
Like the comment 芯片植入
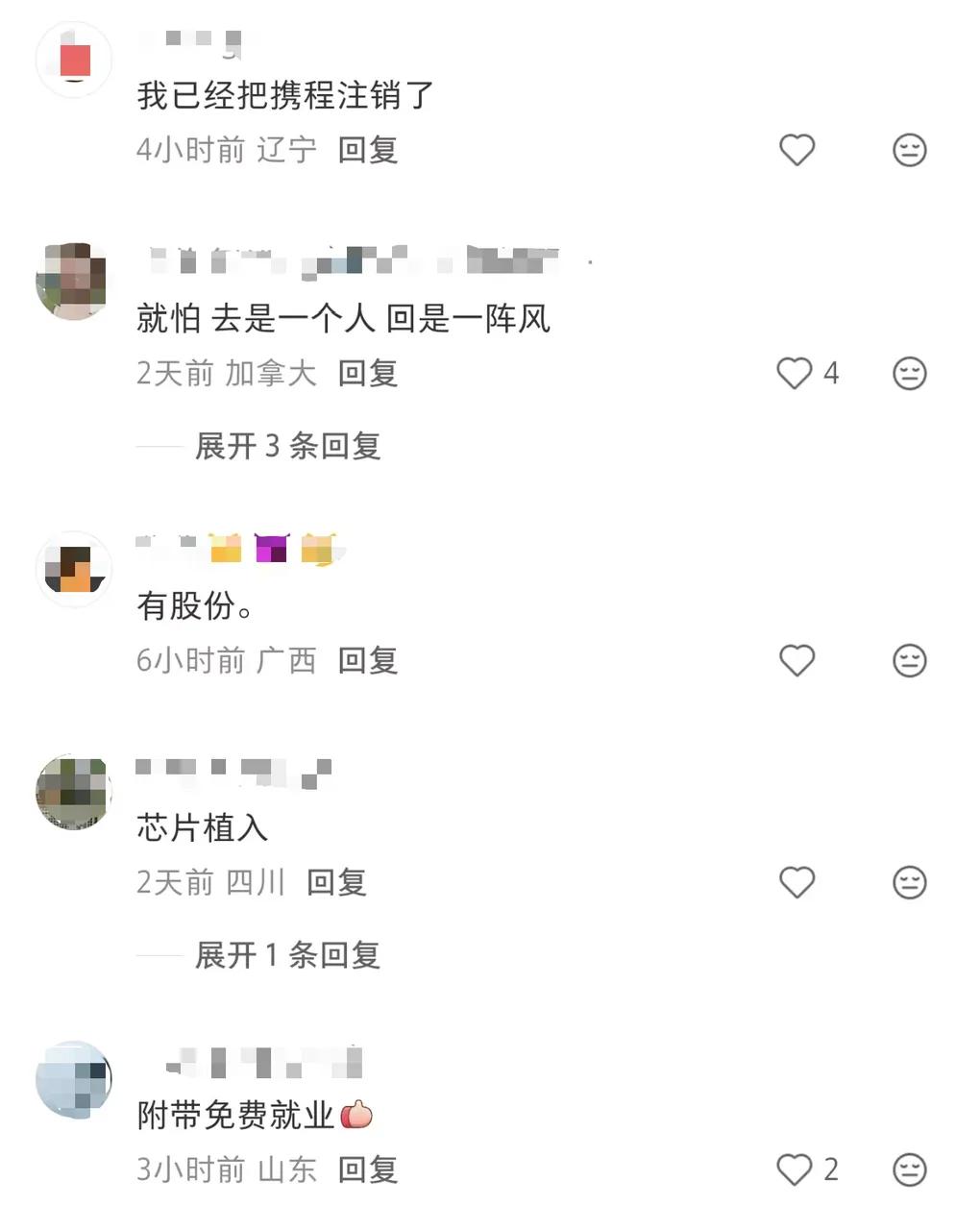(x=796, y=882)
